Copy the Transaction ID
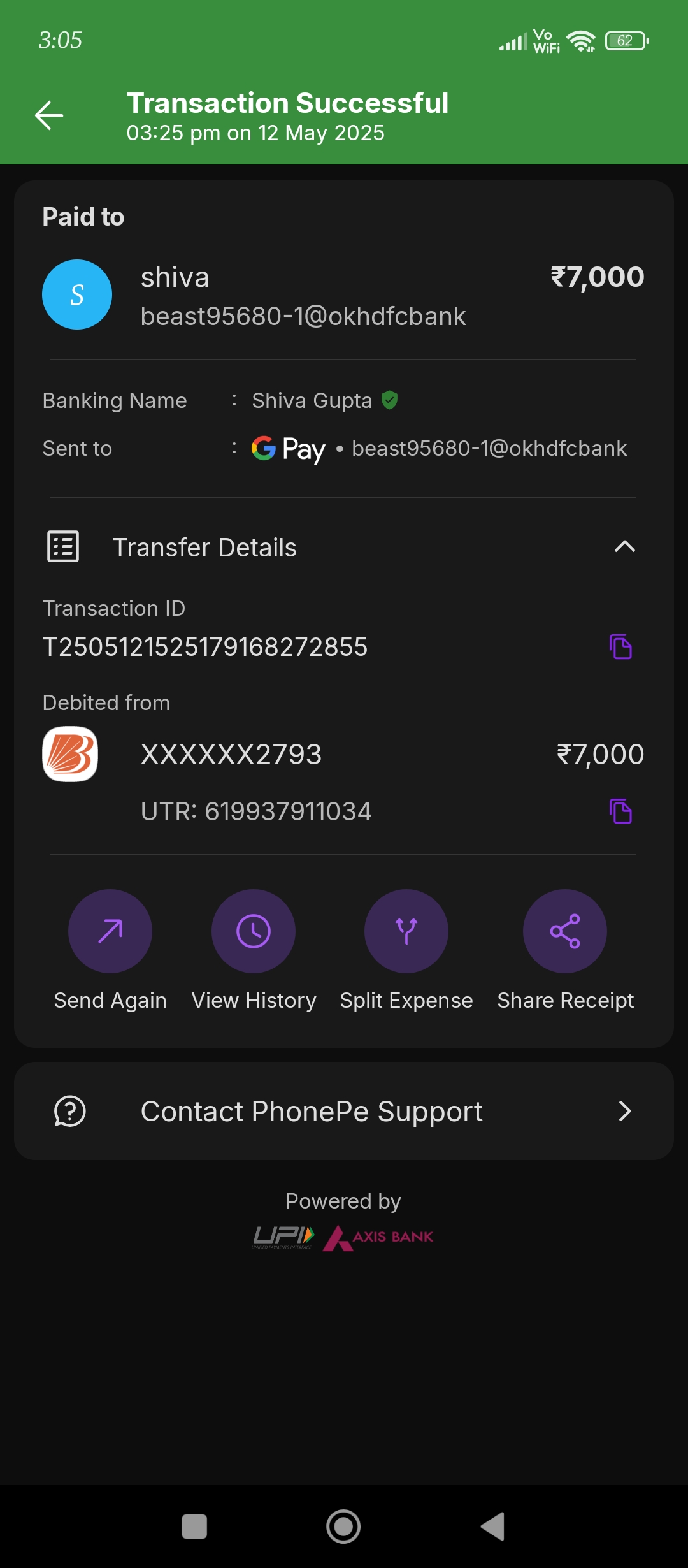The image size is (688, 1568). [620, 647]
